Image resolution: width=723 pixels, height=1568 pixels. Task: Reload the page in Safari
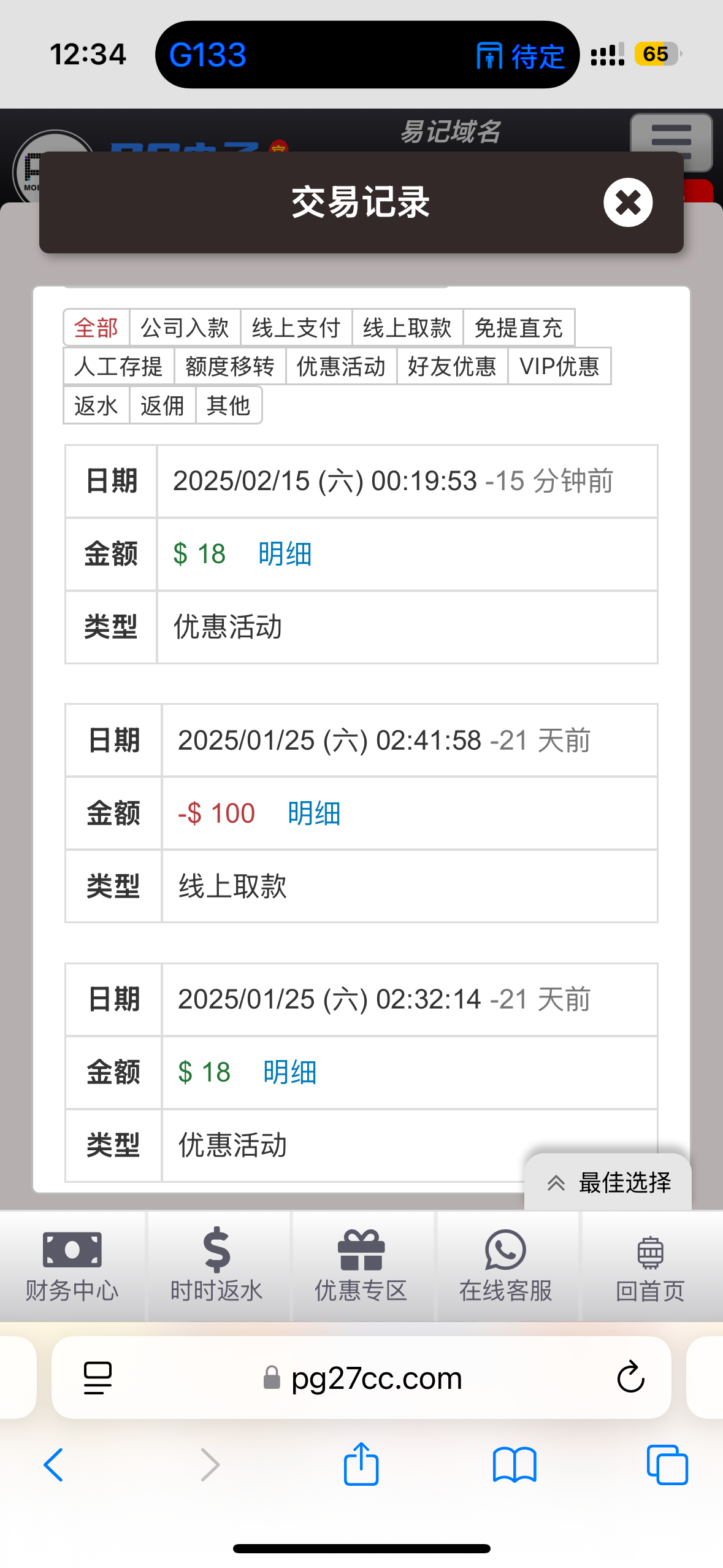point(630,1378)
